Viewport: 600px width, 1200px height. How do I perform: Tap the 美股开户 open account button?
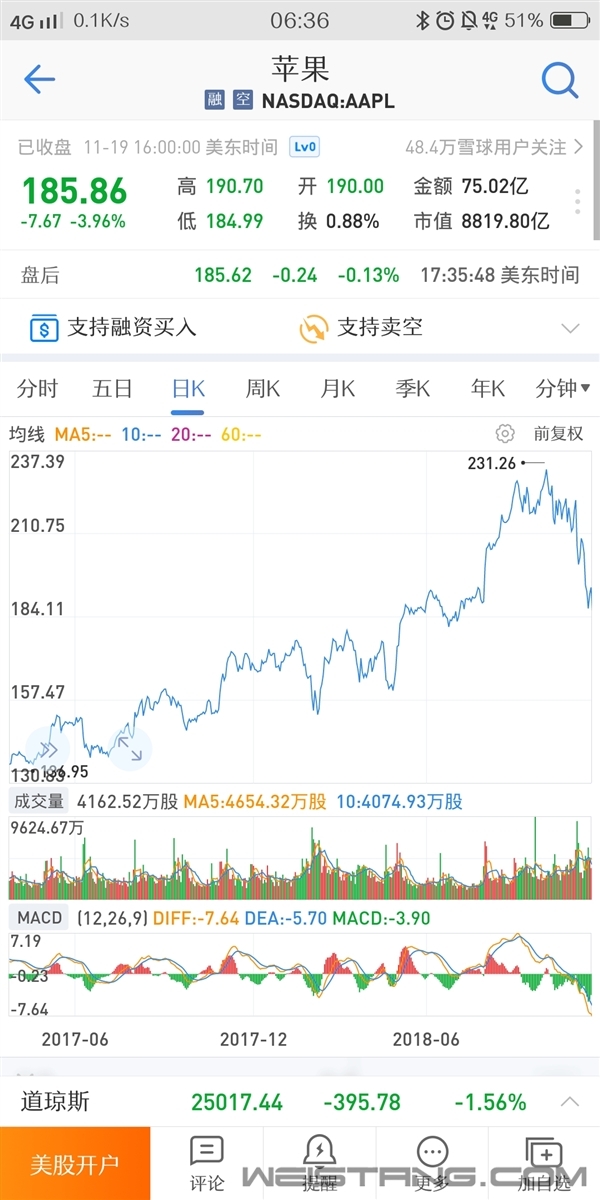click(x=75, y=1164)
